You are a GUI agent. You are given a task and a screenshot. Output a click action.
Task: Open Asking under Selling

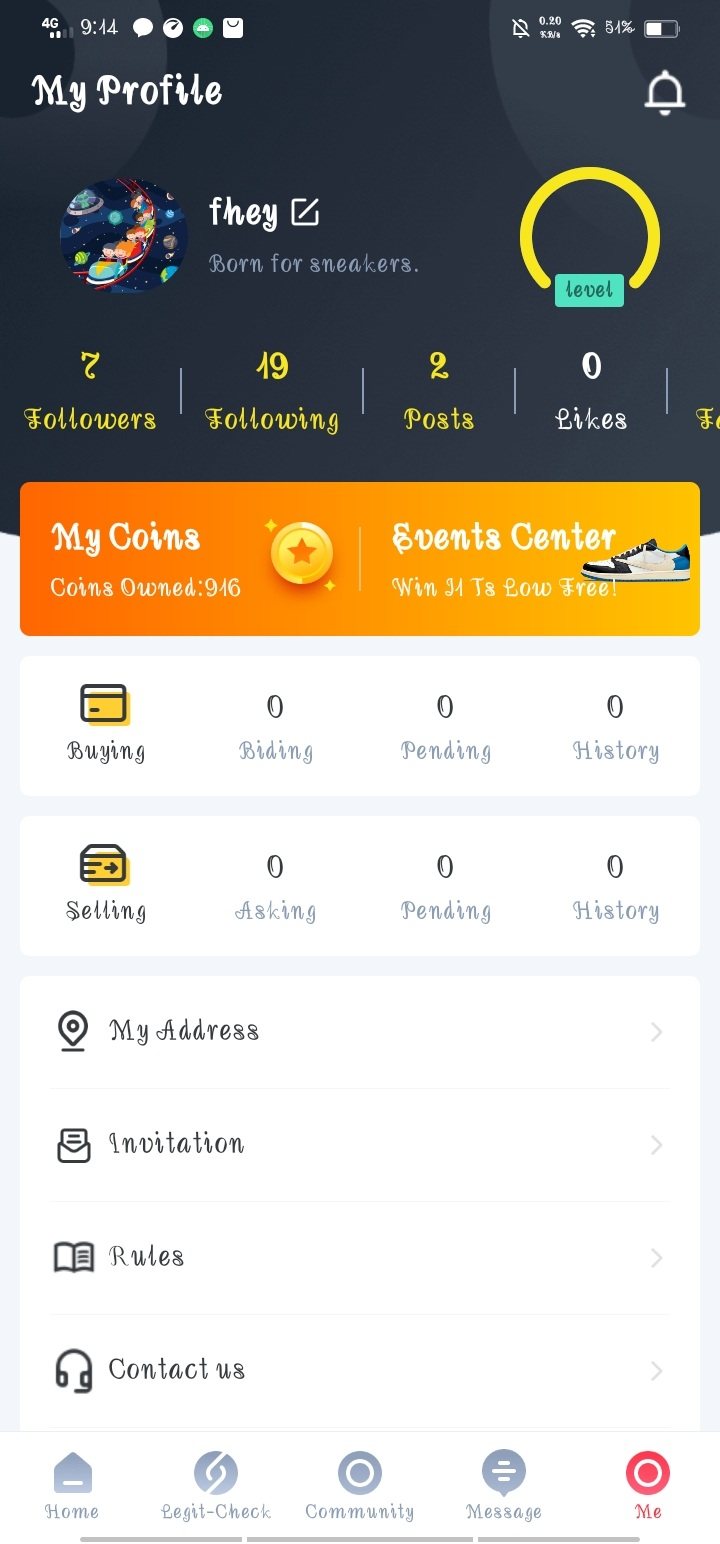(275, 887)
